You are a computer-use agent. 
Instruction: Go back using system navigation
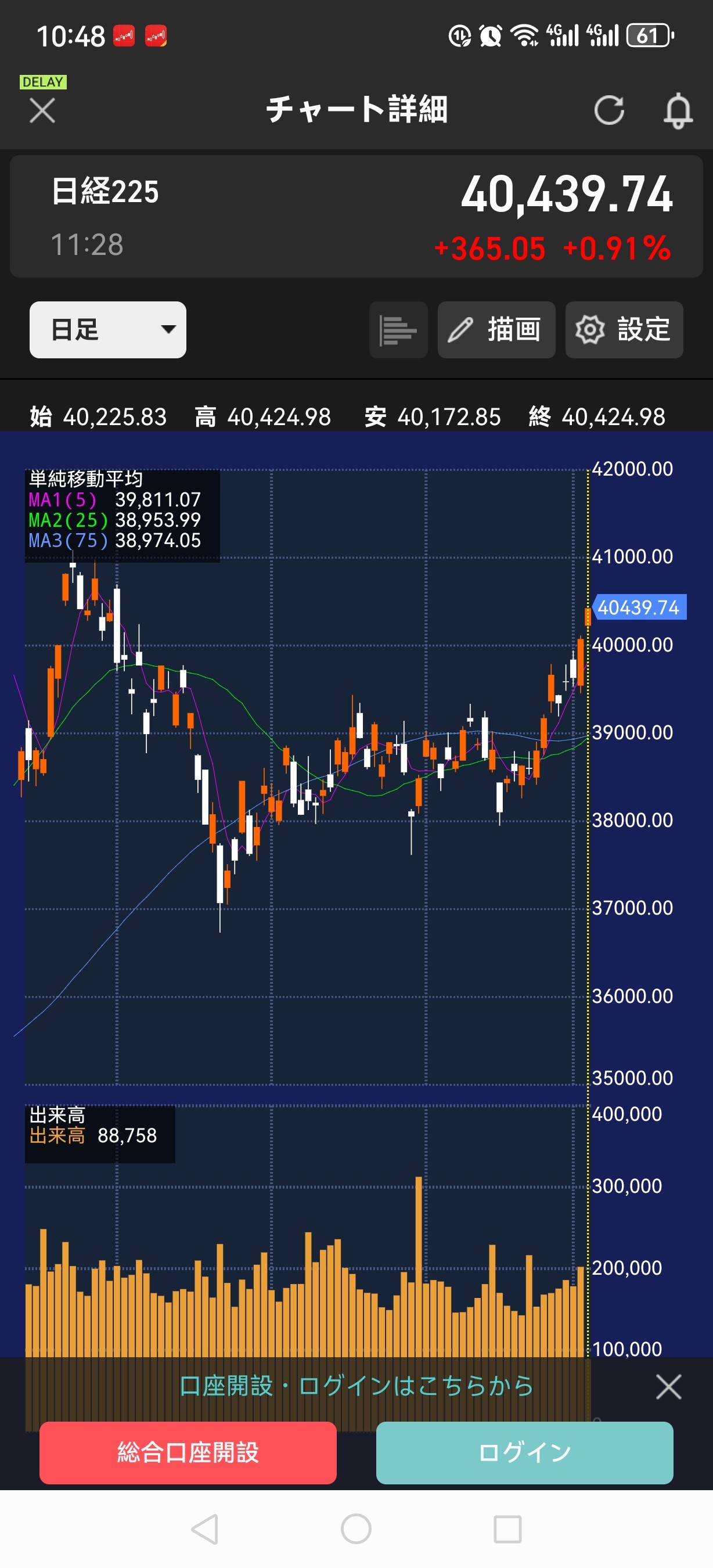(205, 1529)
